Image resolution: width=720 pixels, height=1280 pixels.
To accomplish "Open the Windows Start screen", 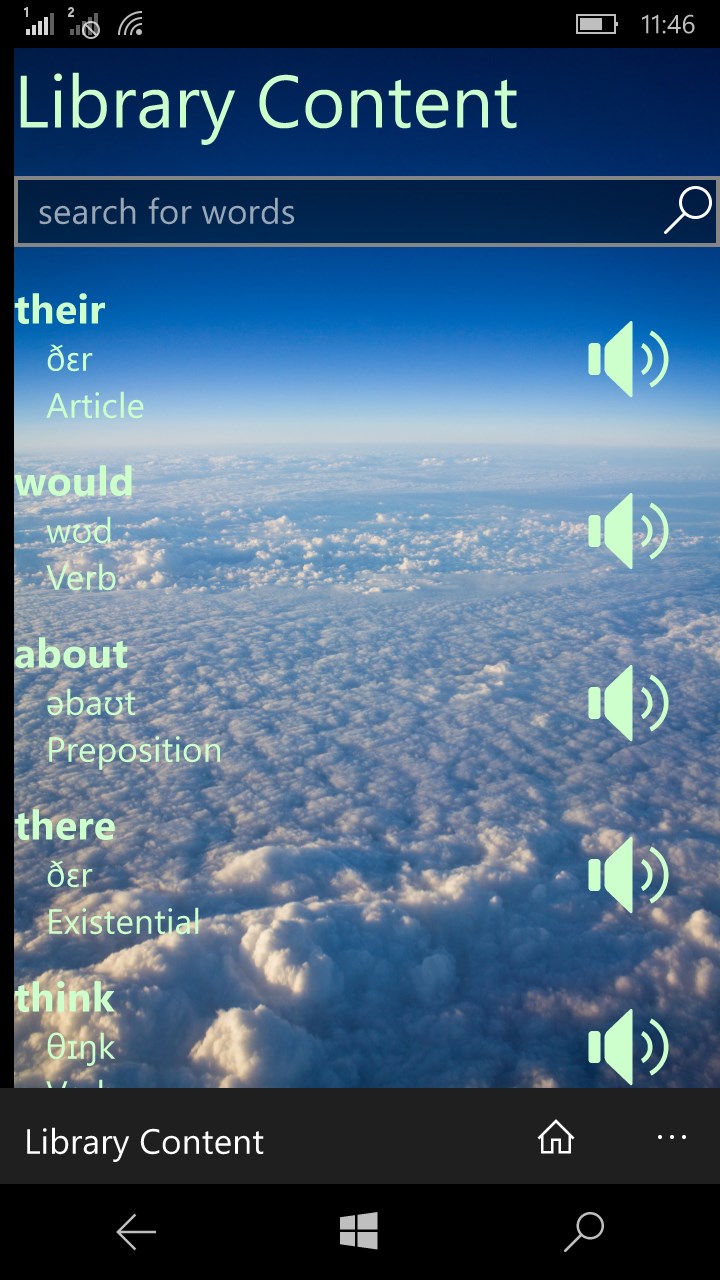I will point(359,1232).
